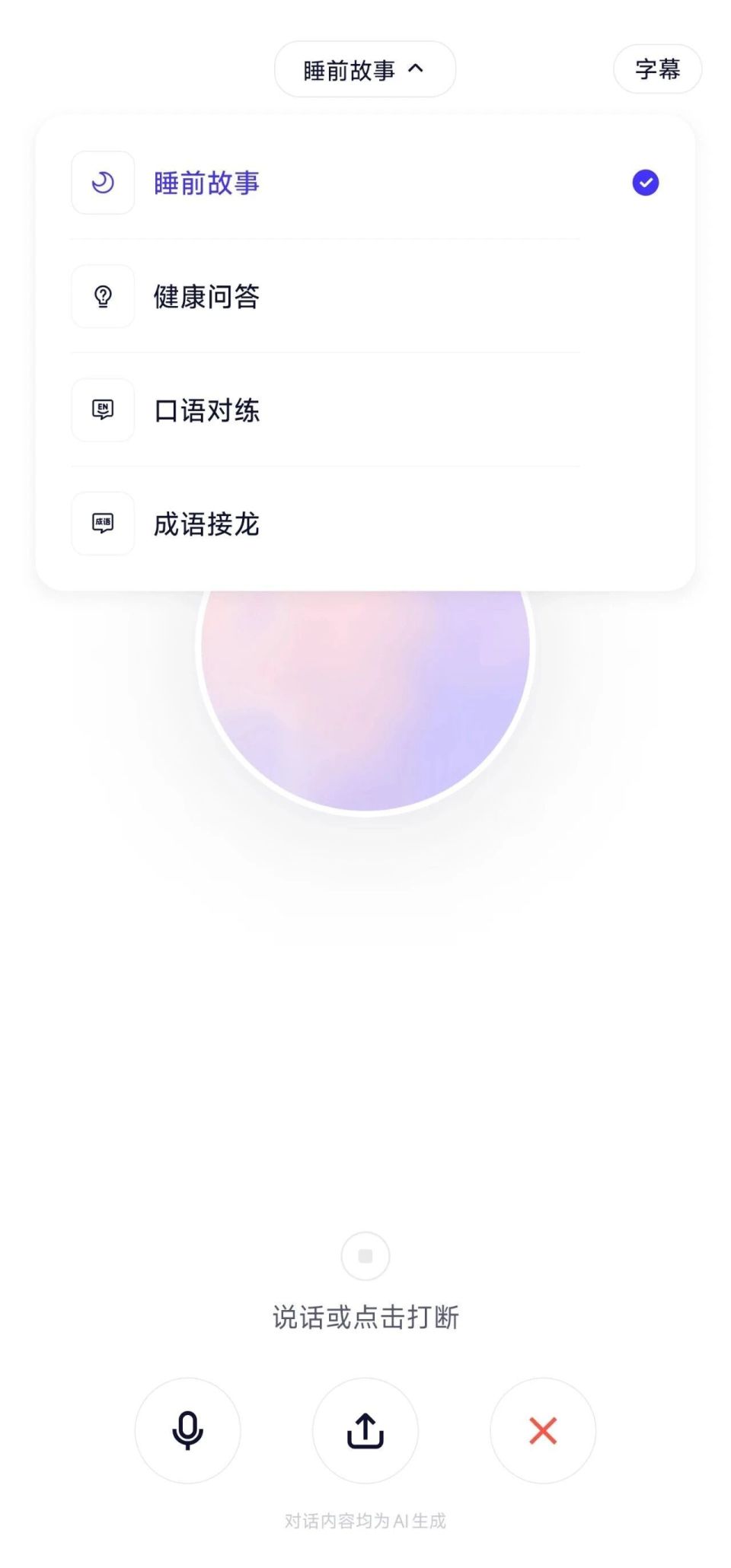
Task: Toggle subtitles via the 字幕 button
Action: pyautogui.click(x=656, y=69)
